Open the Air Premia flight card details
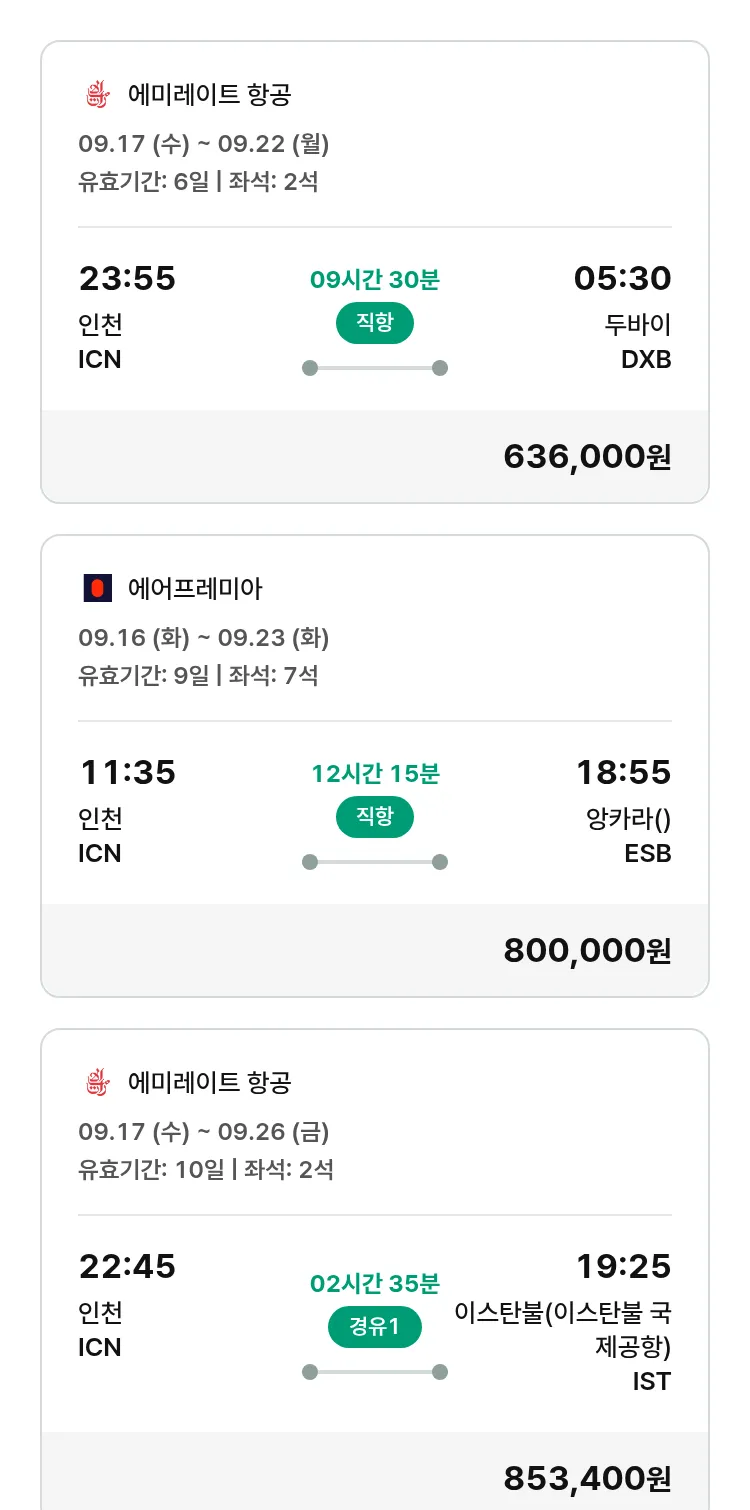Viewport: 750px width, 1510px height. [374, 765]
